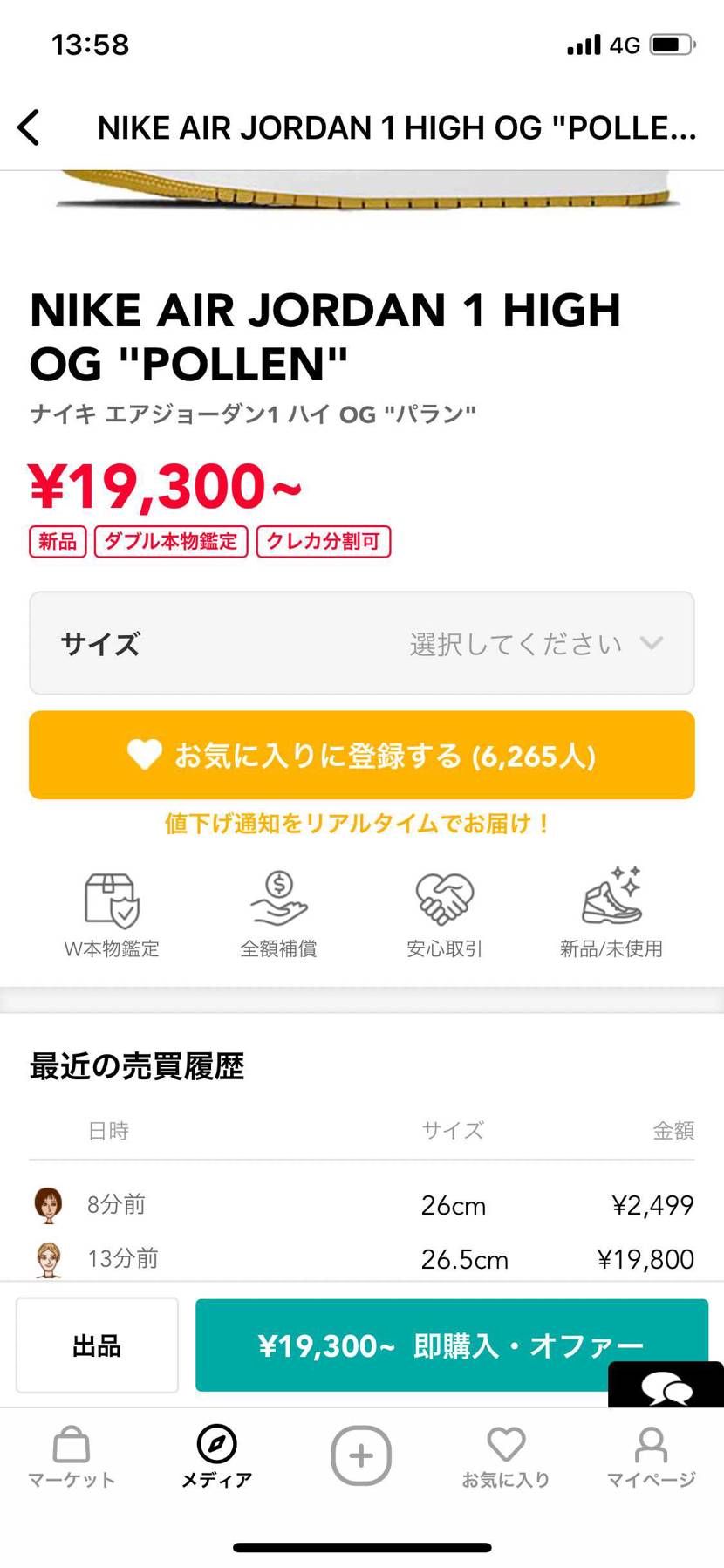Tap the ダブル本物鑑定 badge
The image size is (724, 1568).
pyautogui.click(x=170, y=542)
